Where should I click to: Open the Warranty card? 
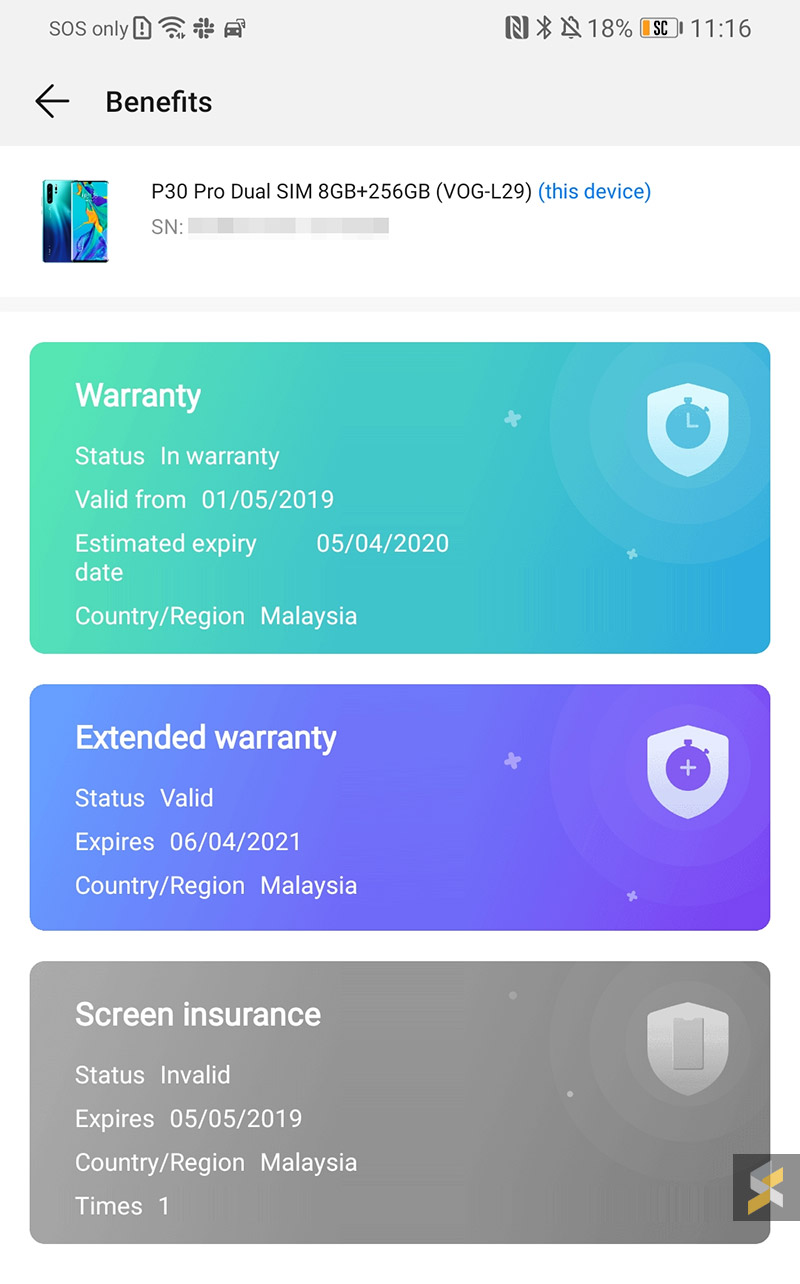pos(400,497)
